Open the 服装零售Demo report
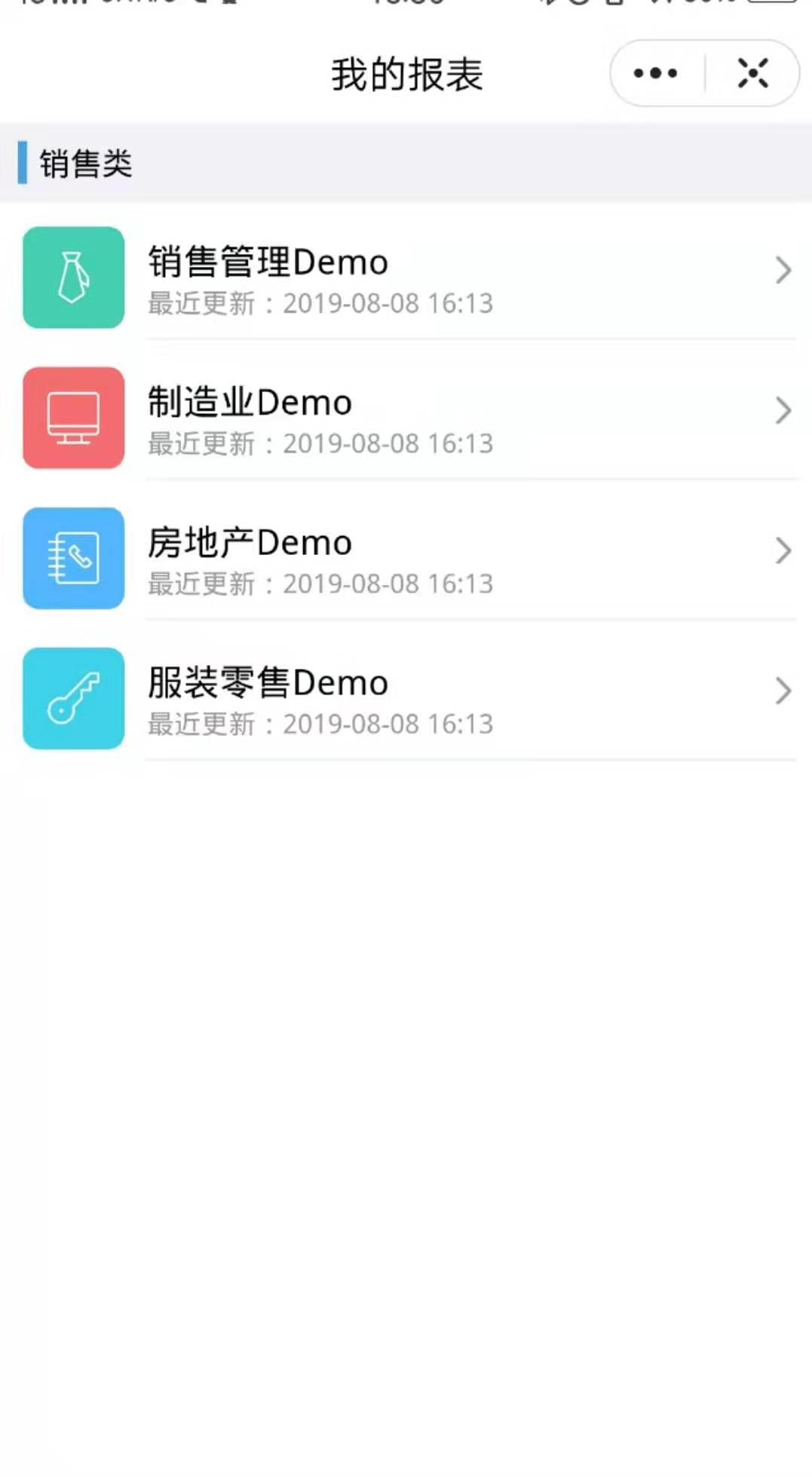This screenshot has width=812, height=1477. 407,699
